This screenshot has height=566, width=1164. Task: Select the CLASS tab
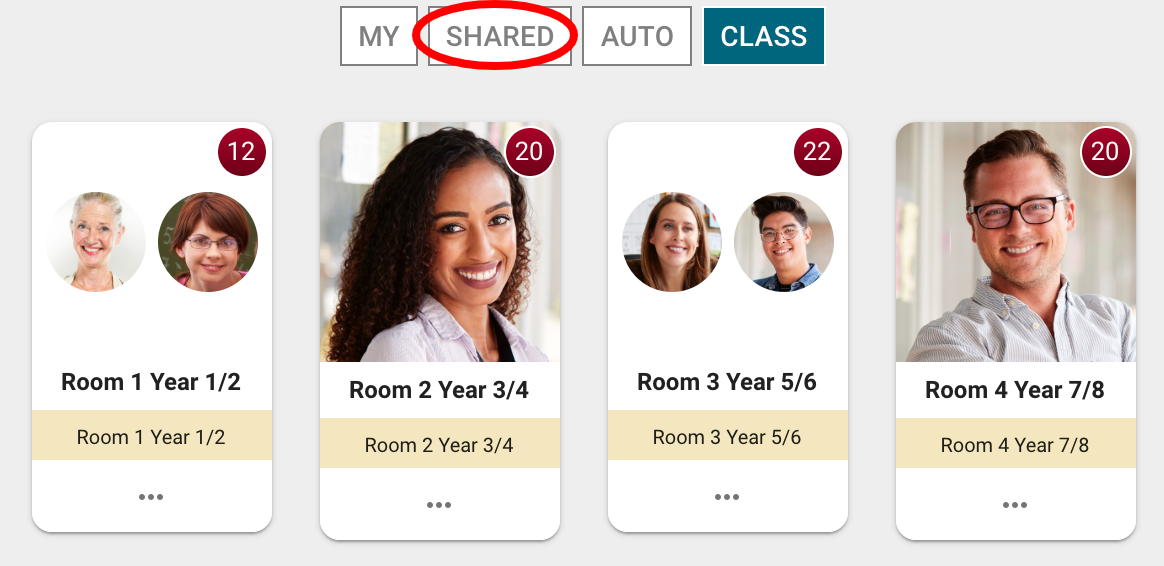(764, 37)
